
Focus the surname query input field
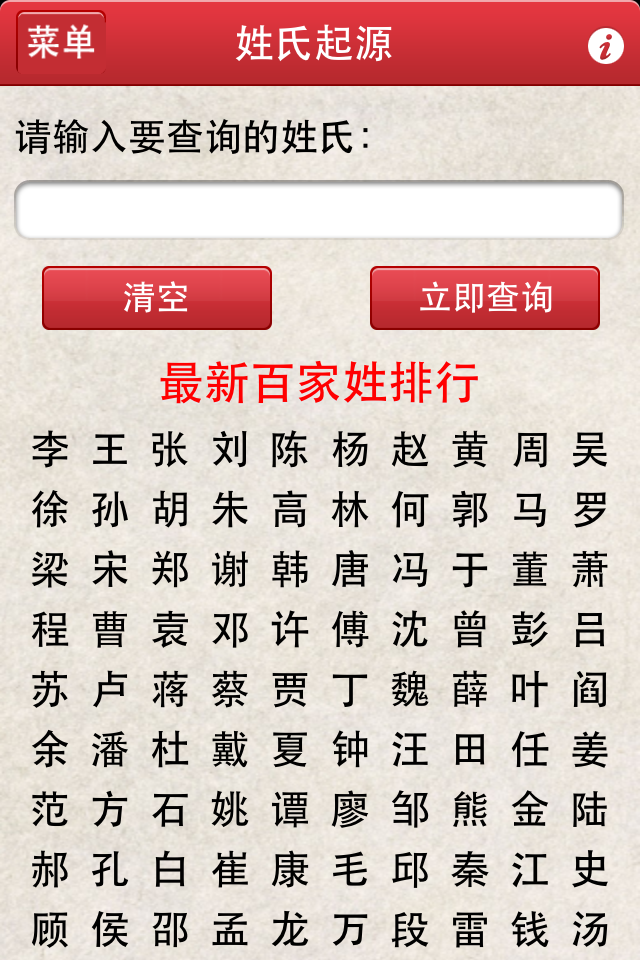(x=319, y=210)
